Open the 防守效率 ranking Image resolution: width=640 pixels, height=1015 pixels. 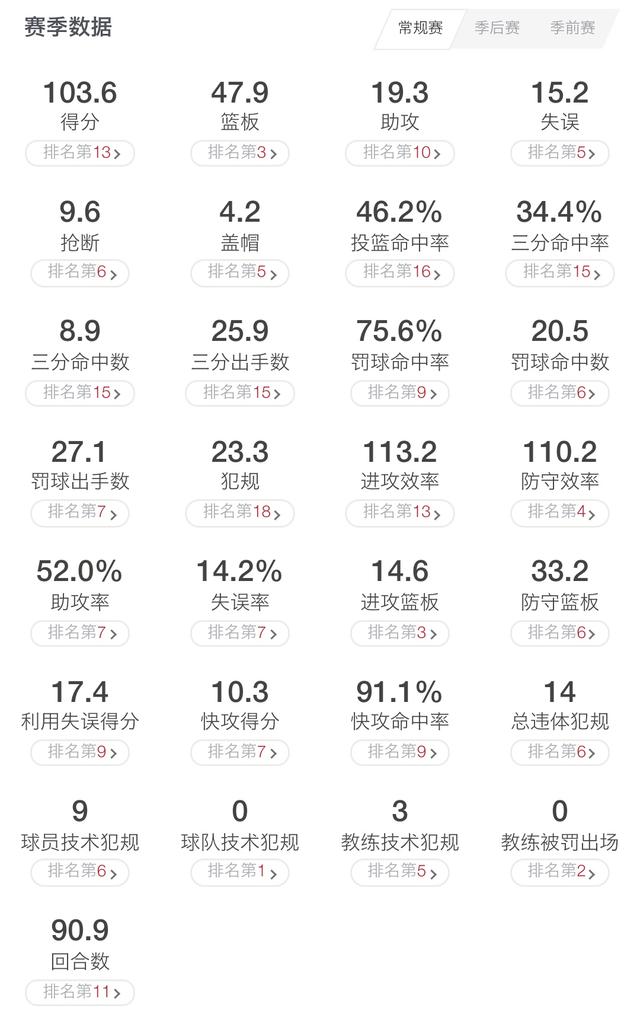tap(560, 513)
